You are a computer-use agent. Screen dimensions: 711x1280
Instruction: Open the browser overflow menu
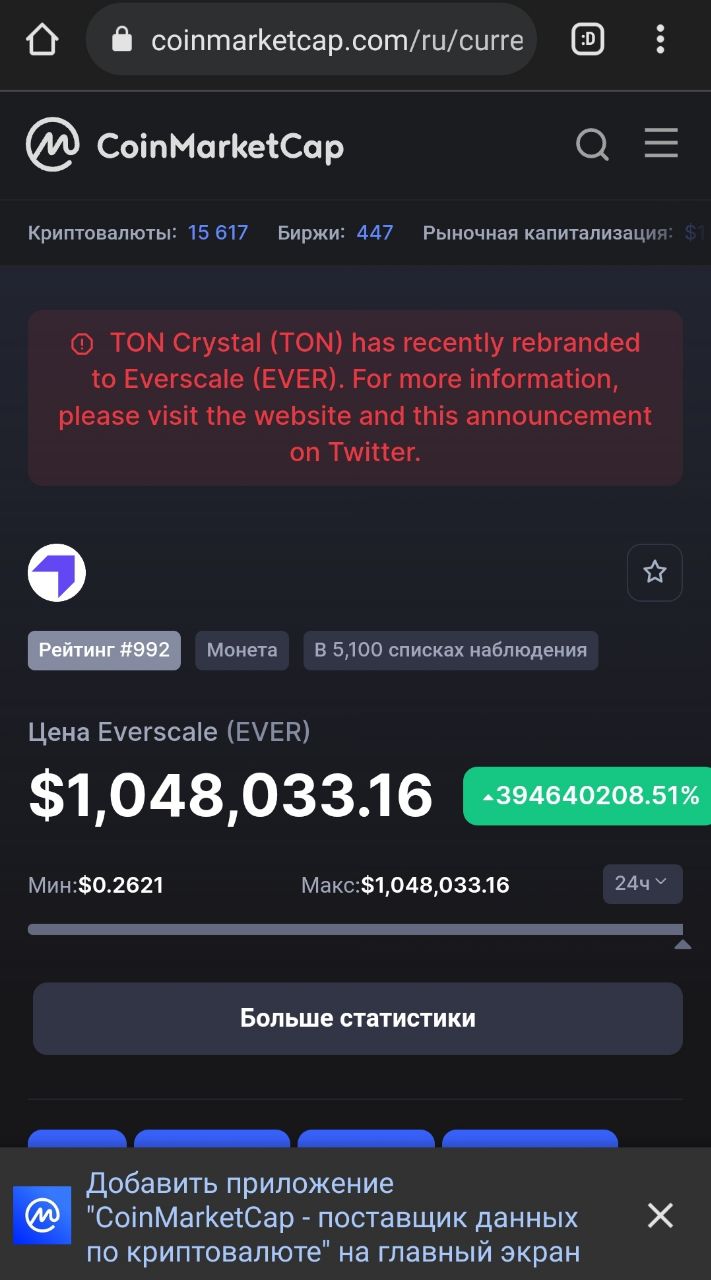point(660,40)
